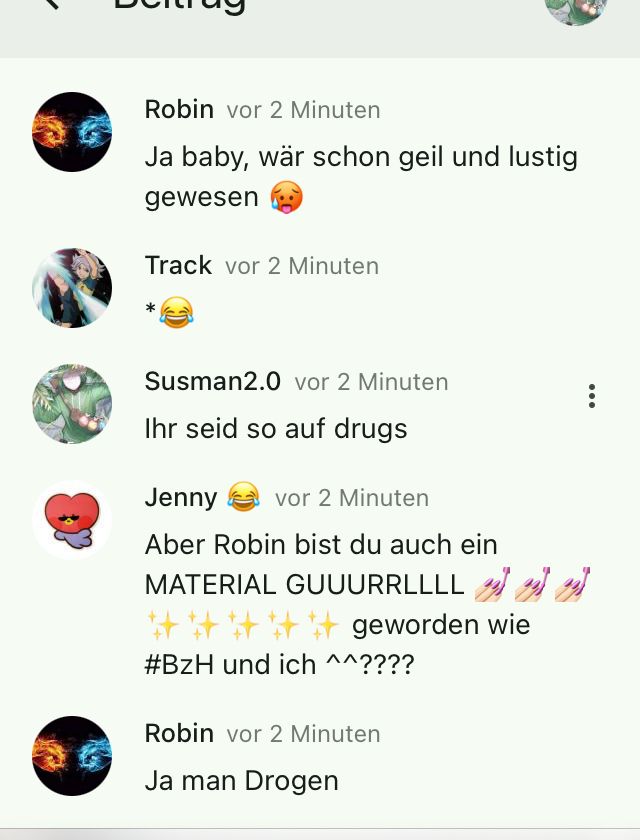View Jenny's profile via her avatar
Viewport: 640px width, 840px height.
tap(72, 520)
